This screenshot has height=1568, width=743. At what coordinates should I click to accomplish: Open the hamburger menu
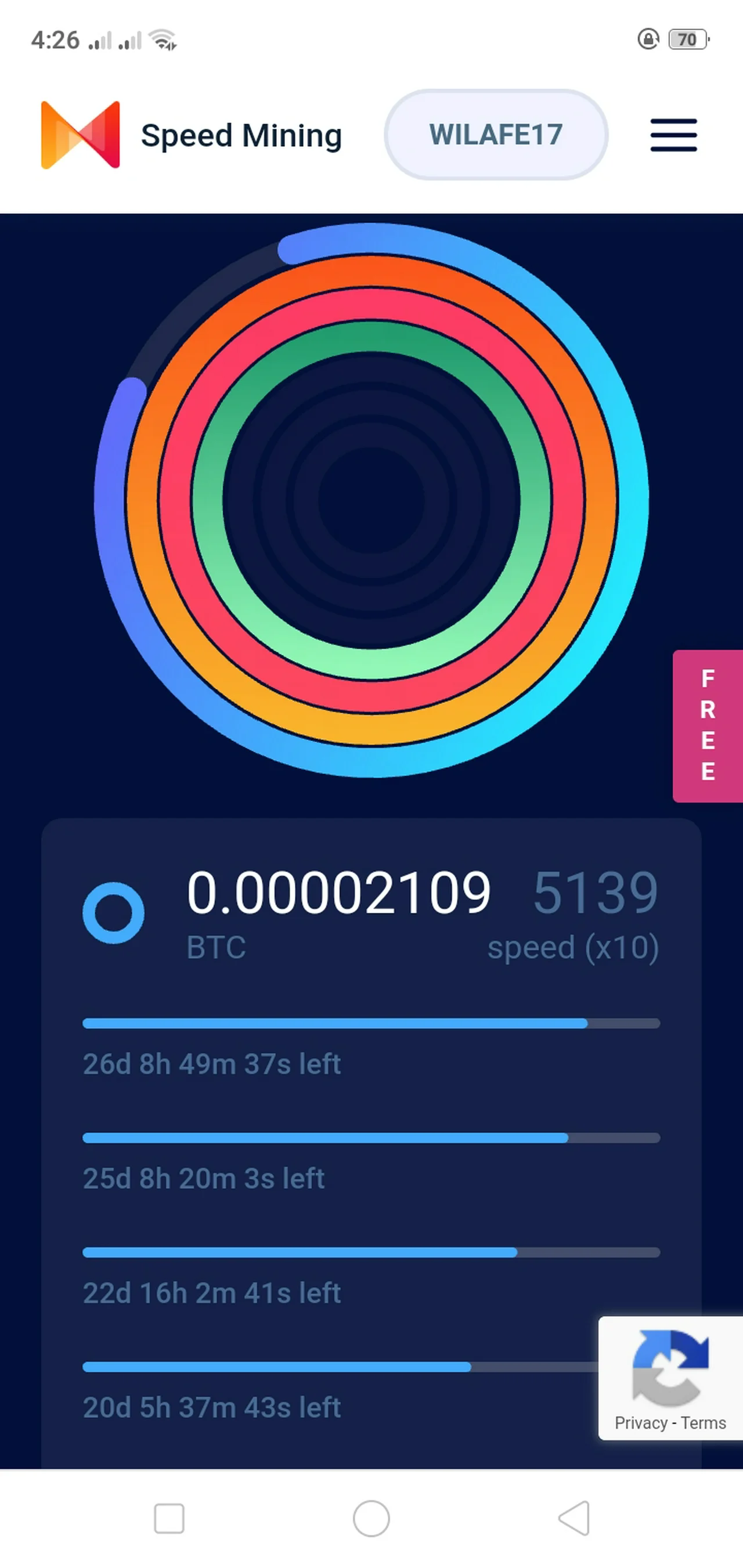[x=673, y=135]
